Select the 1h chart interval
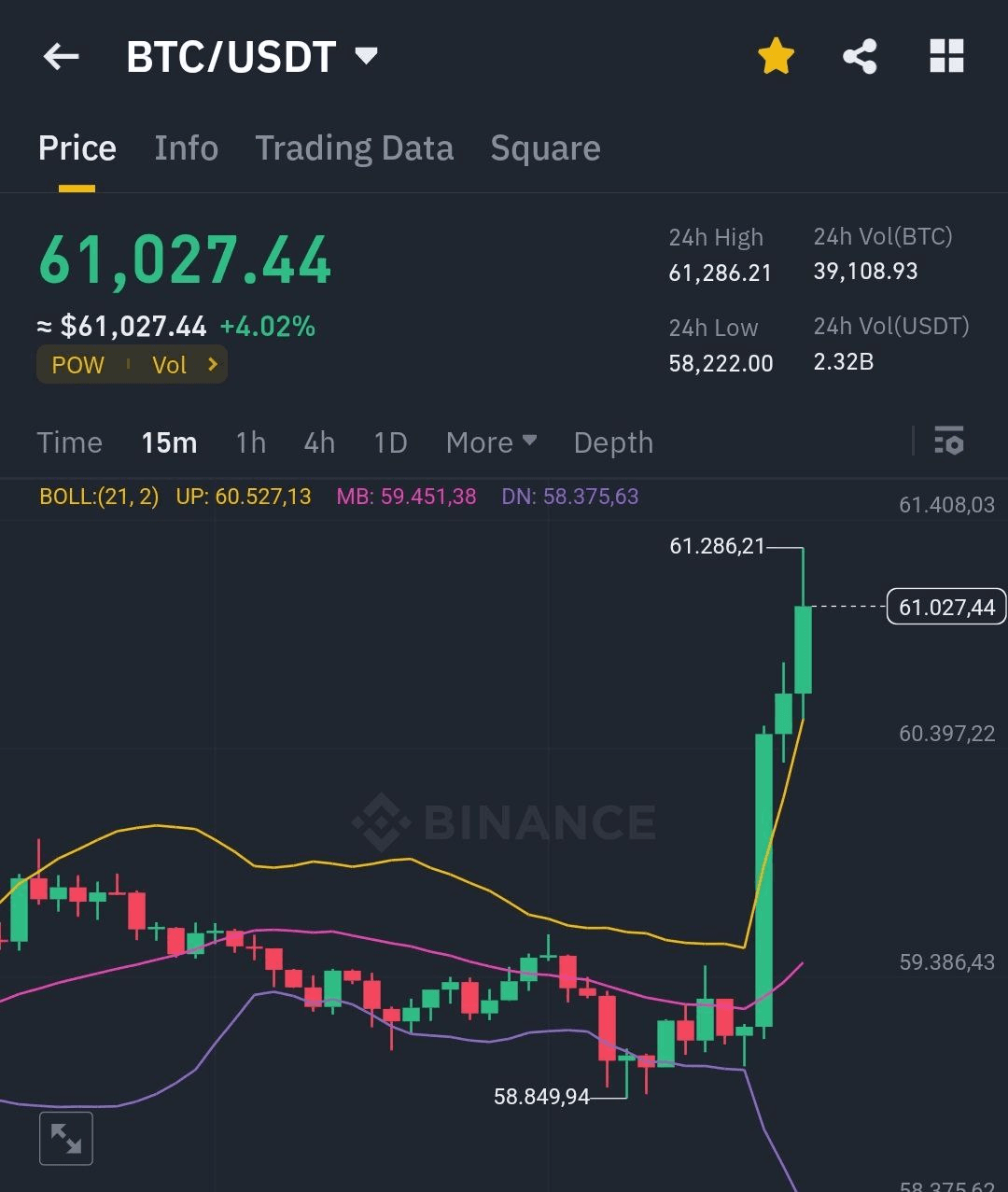The height and width of the screenshot is (1192, 1008). click(x=250, y=442)
